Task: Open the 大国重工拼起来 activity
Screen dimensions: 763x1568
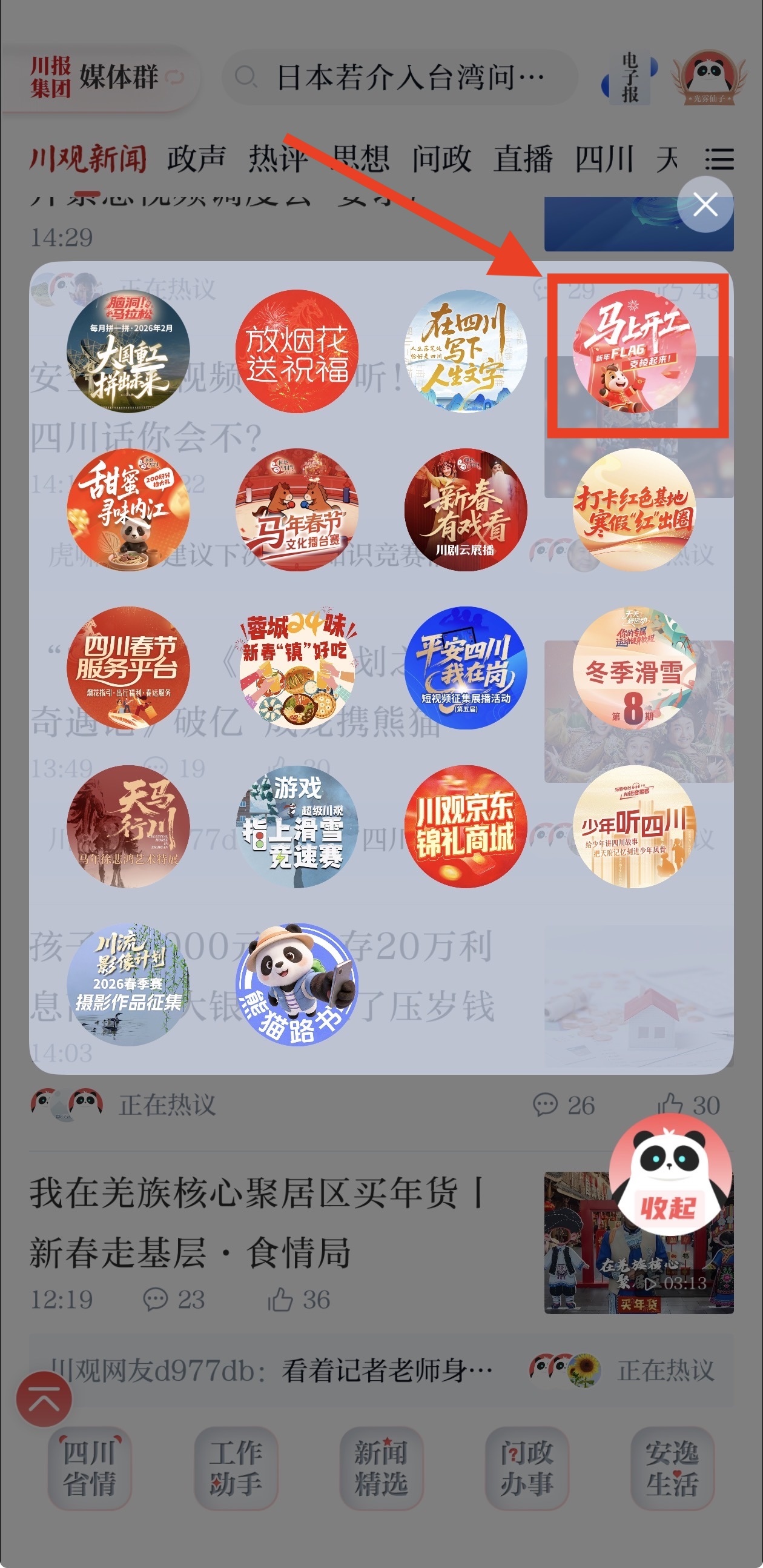Action: coord(128,351)
